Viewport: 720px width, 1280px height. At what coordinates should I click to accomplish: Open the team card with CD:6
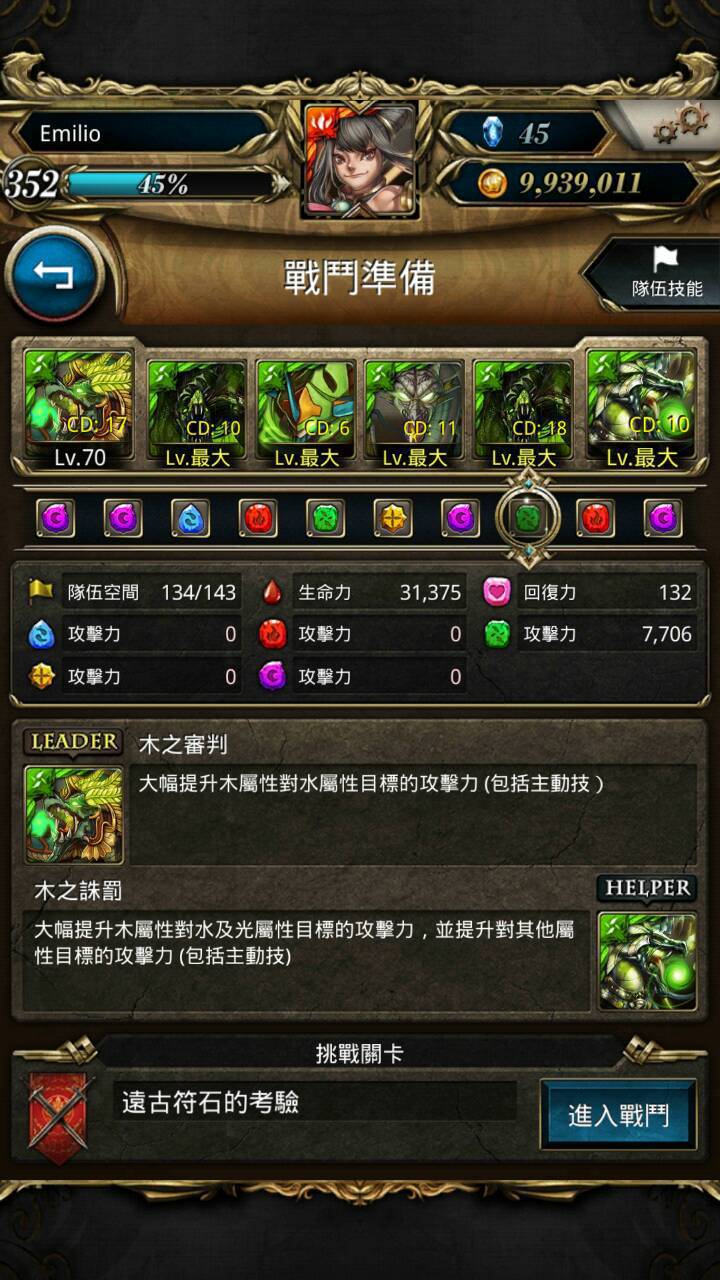307,415
